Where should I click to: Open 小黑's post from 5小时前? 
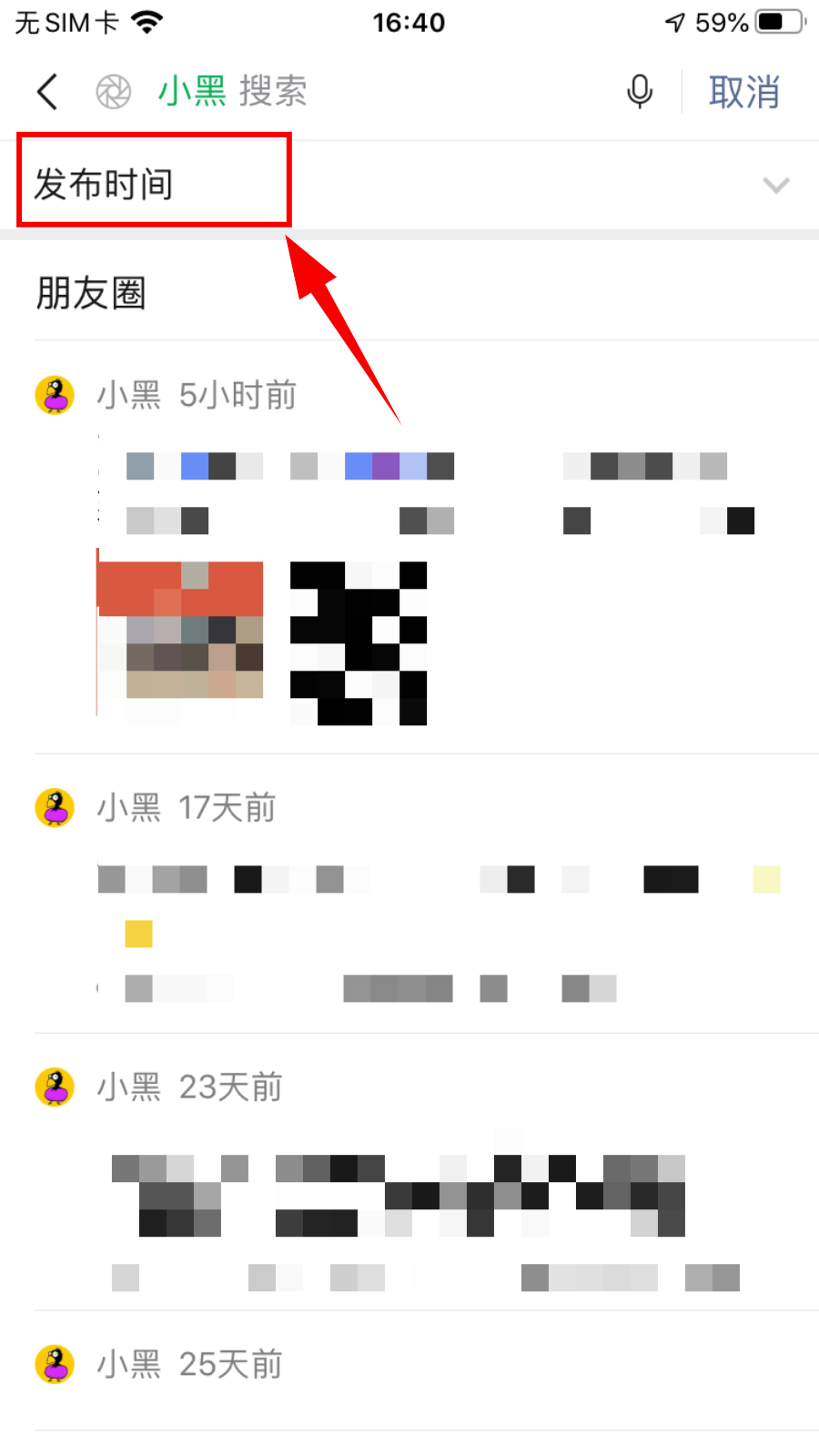[437, 491]
